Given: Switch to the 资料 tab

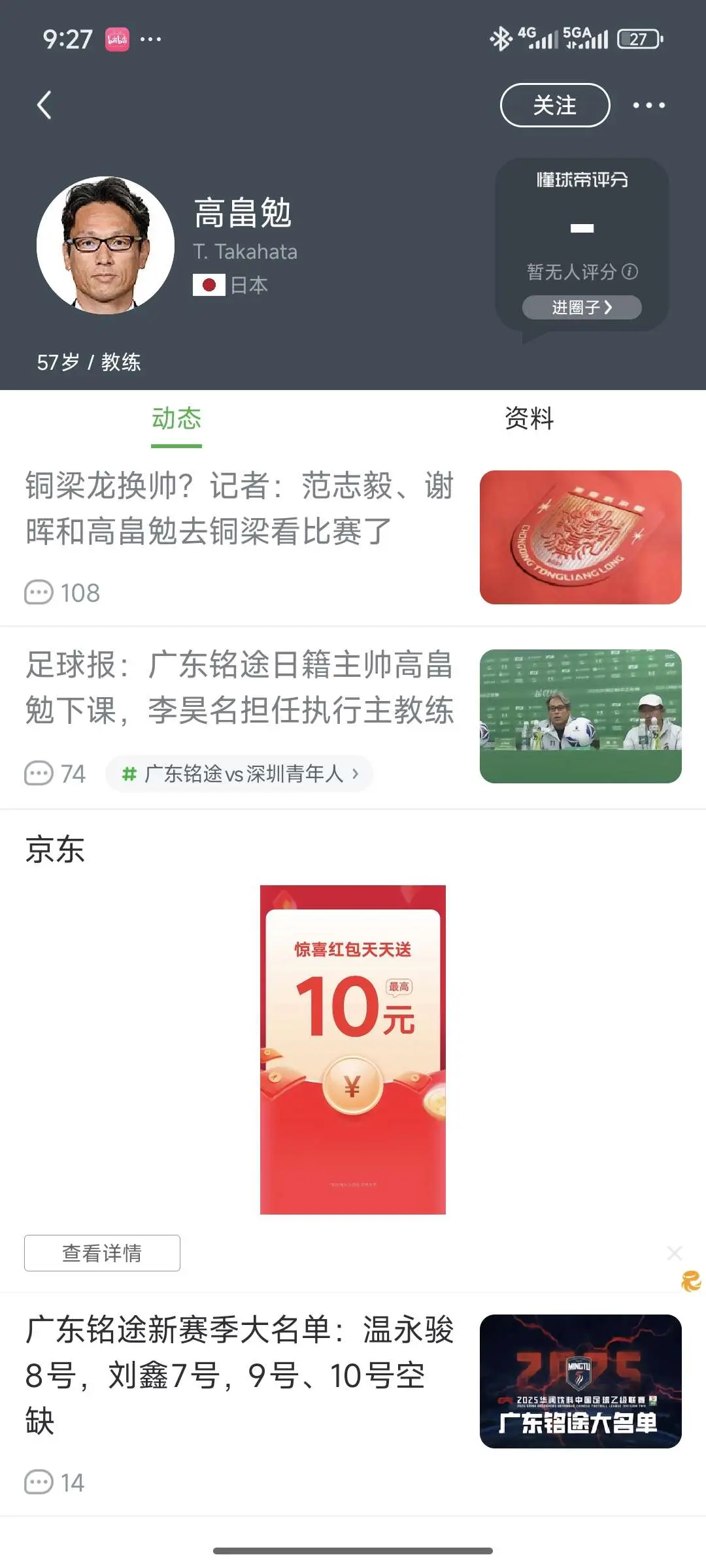Looking at the screenshot, I should coord(529,418).
